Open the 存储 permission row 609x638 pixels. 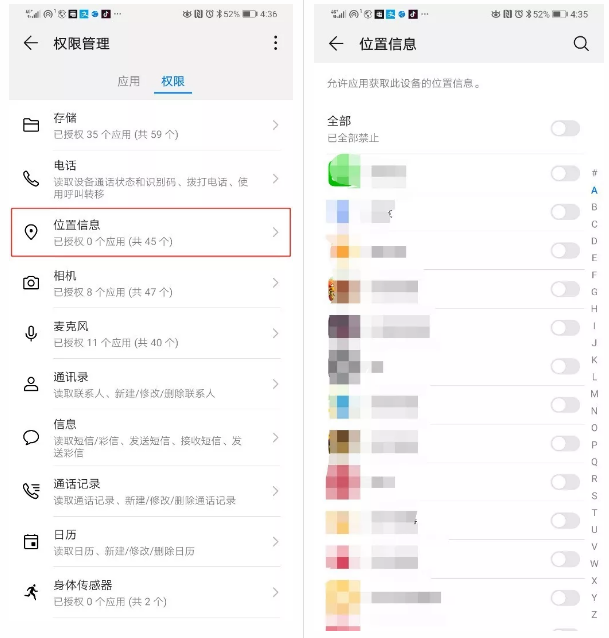(150, 124)
